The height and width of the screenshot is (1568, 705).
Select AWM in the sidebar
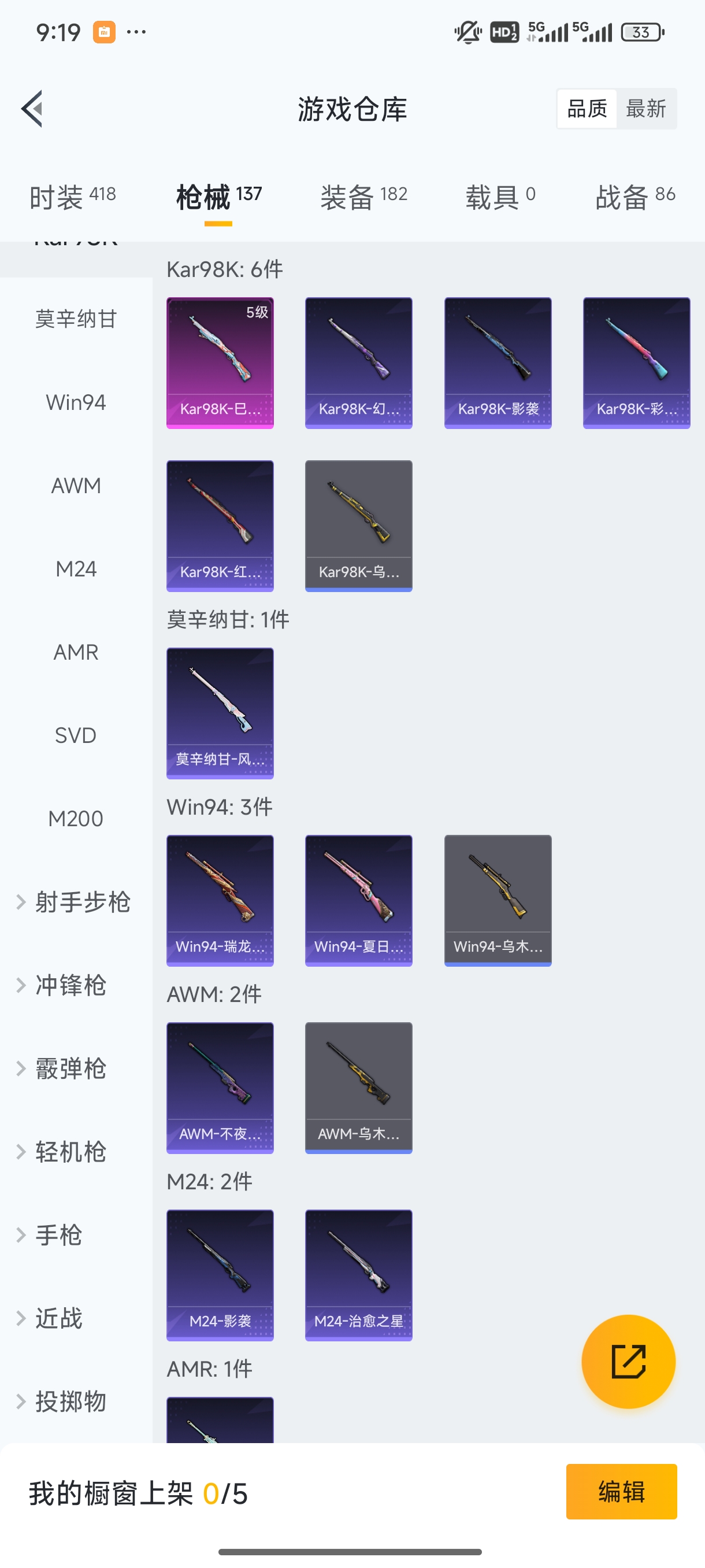[75, 485]
